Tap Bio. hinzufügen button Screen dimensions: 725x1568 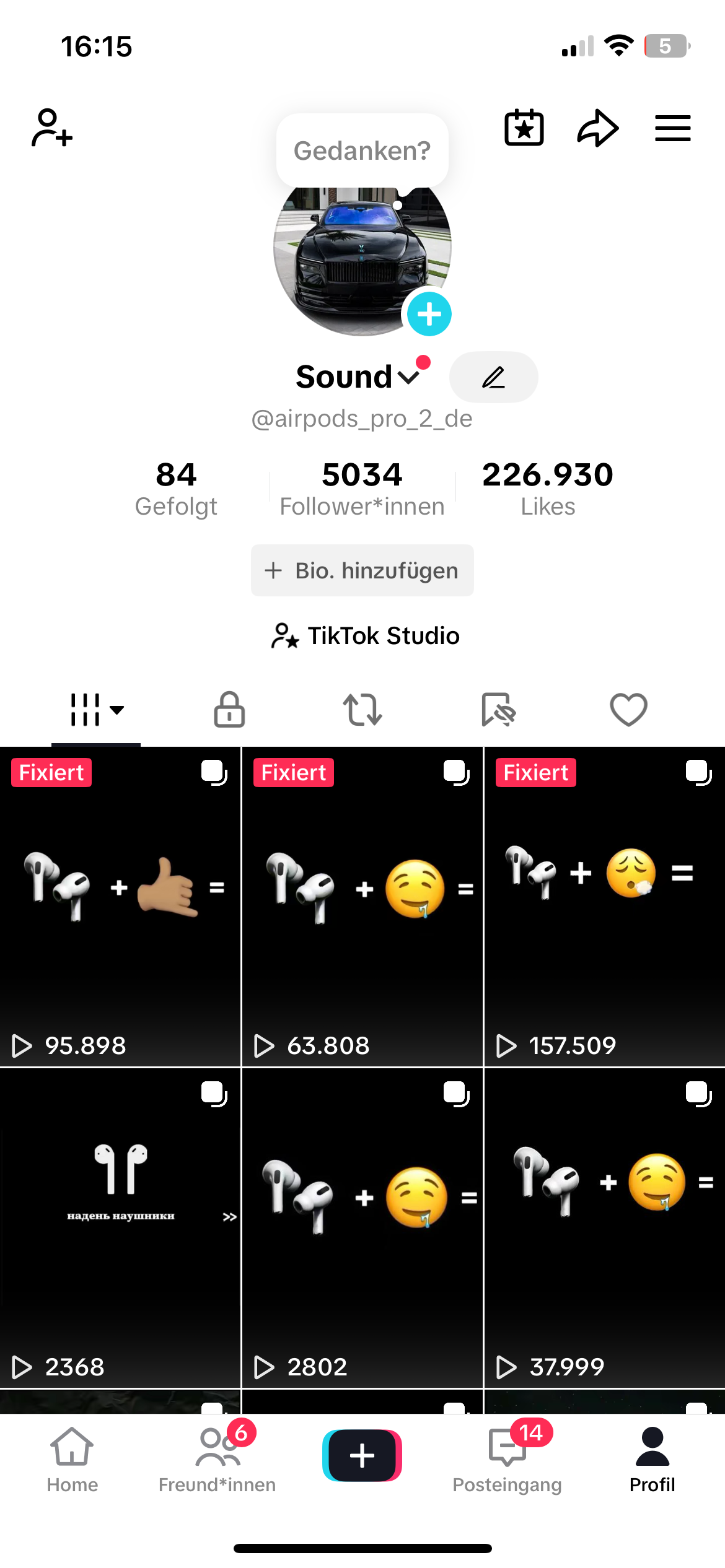tap(362, 570)
